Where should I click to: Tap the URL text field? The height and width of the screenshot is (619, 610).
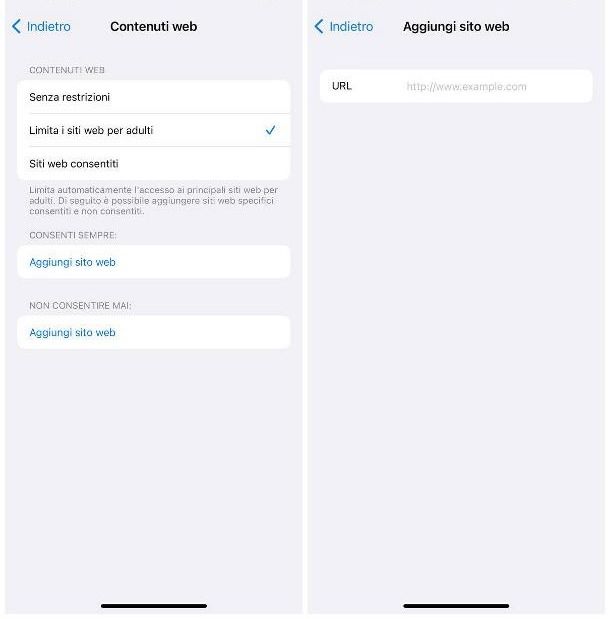tap(466, 86)
